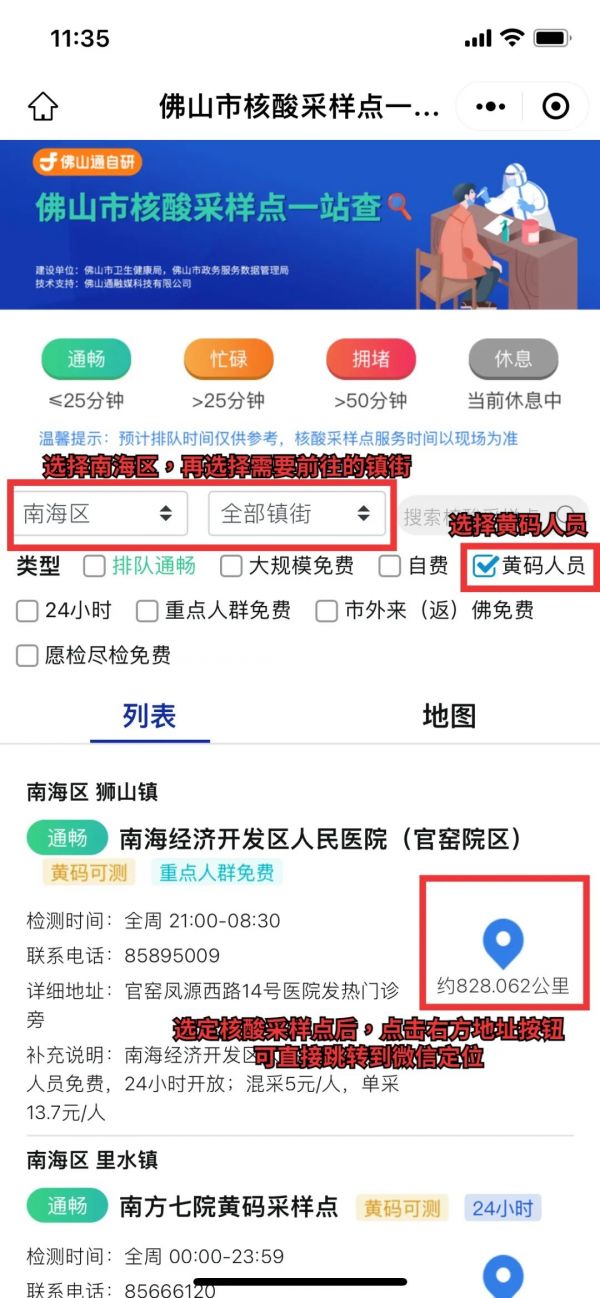Open the 南海区 district dropdown
600x1298 pixels.
(100, 514)
